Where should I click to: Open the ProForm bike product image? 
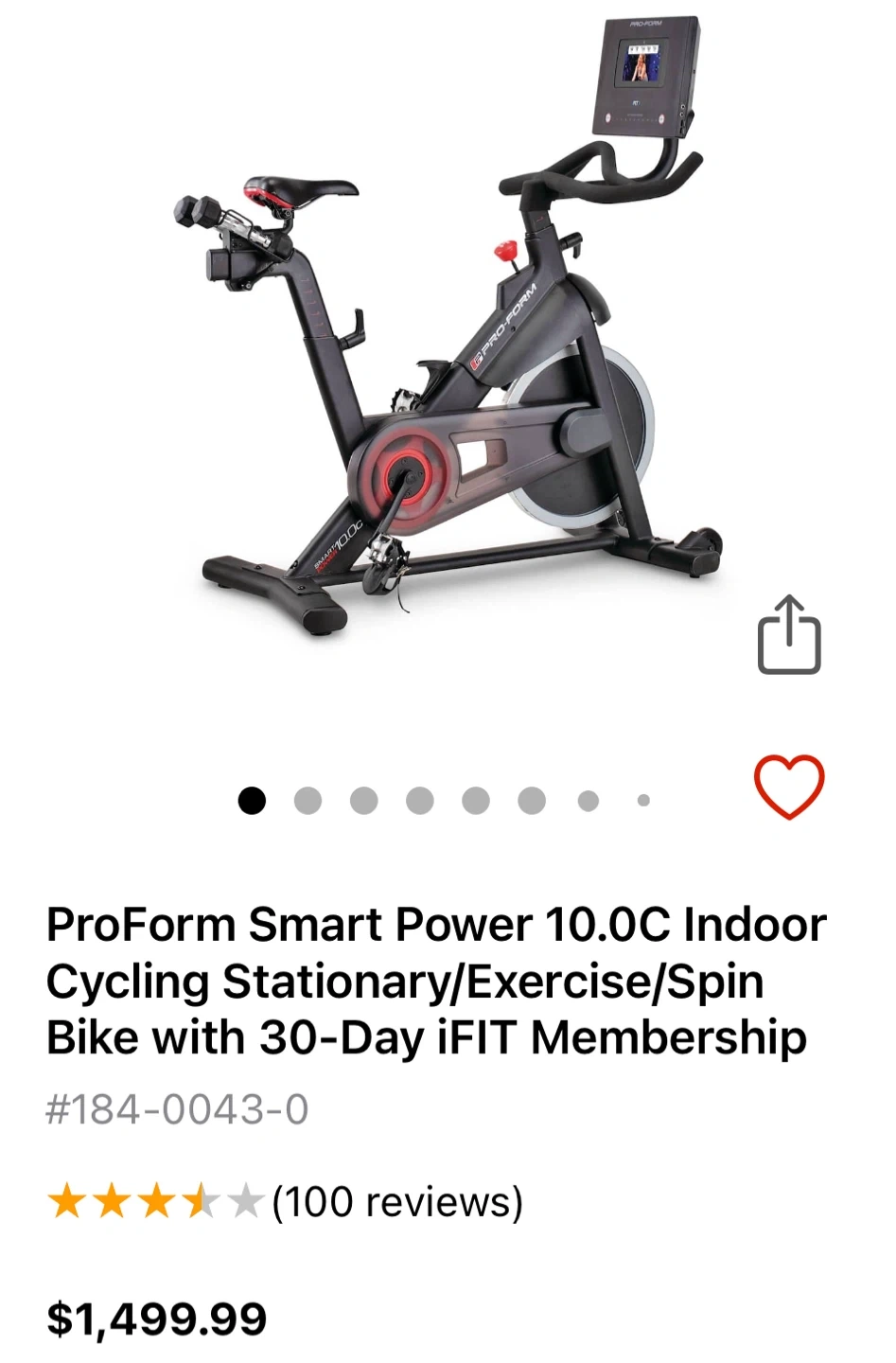coord(445,331)
